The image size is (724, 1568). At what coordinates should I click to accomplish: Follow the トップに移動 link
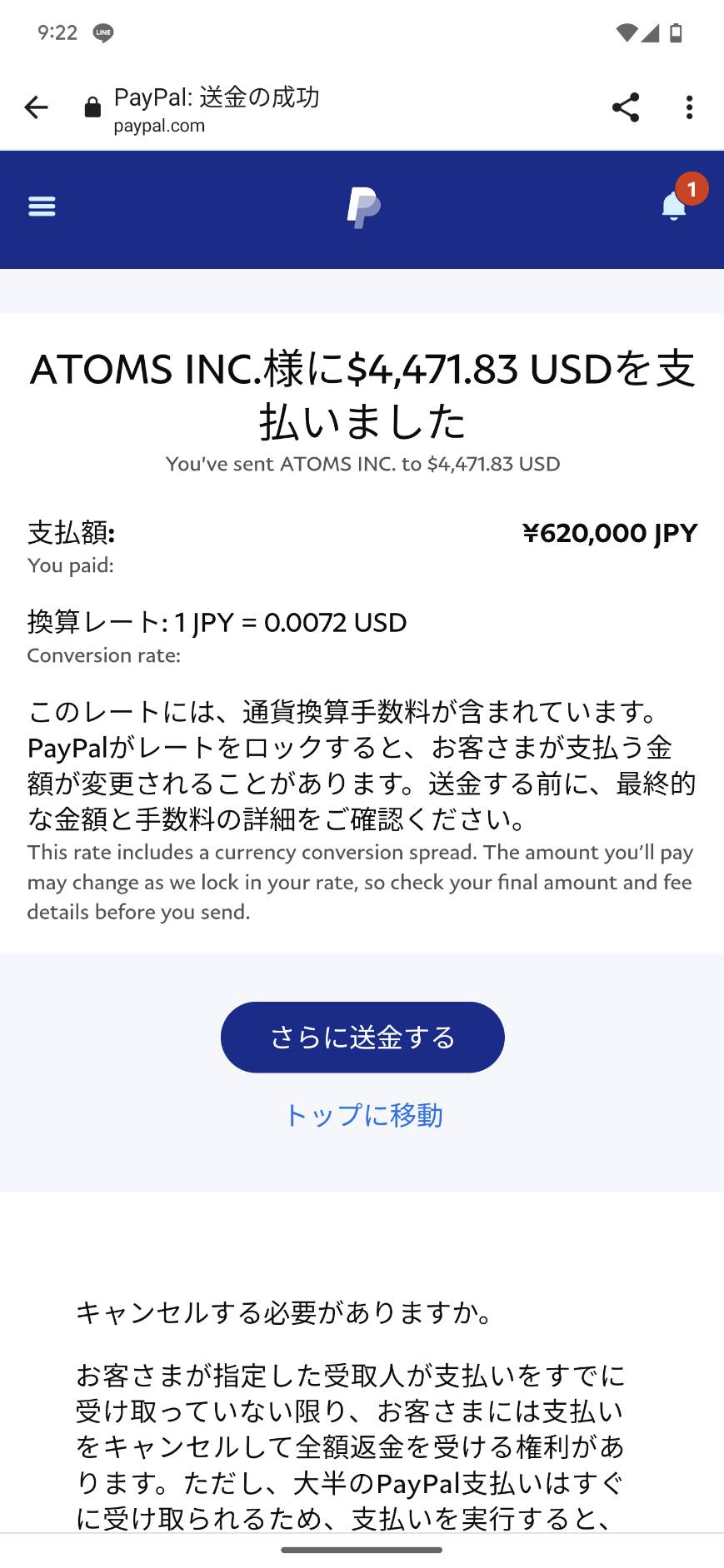[362, 1115]
